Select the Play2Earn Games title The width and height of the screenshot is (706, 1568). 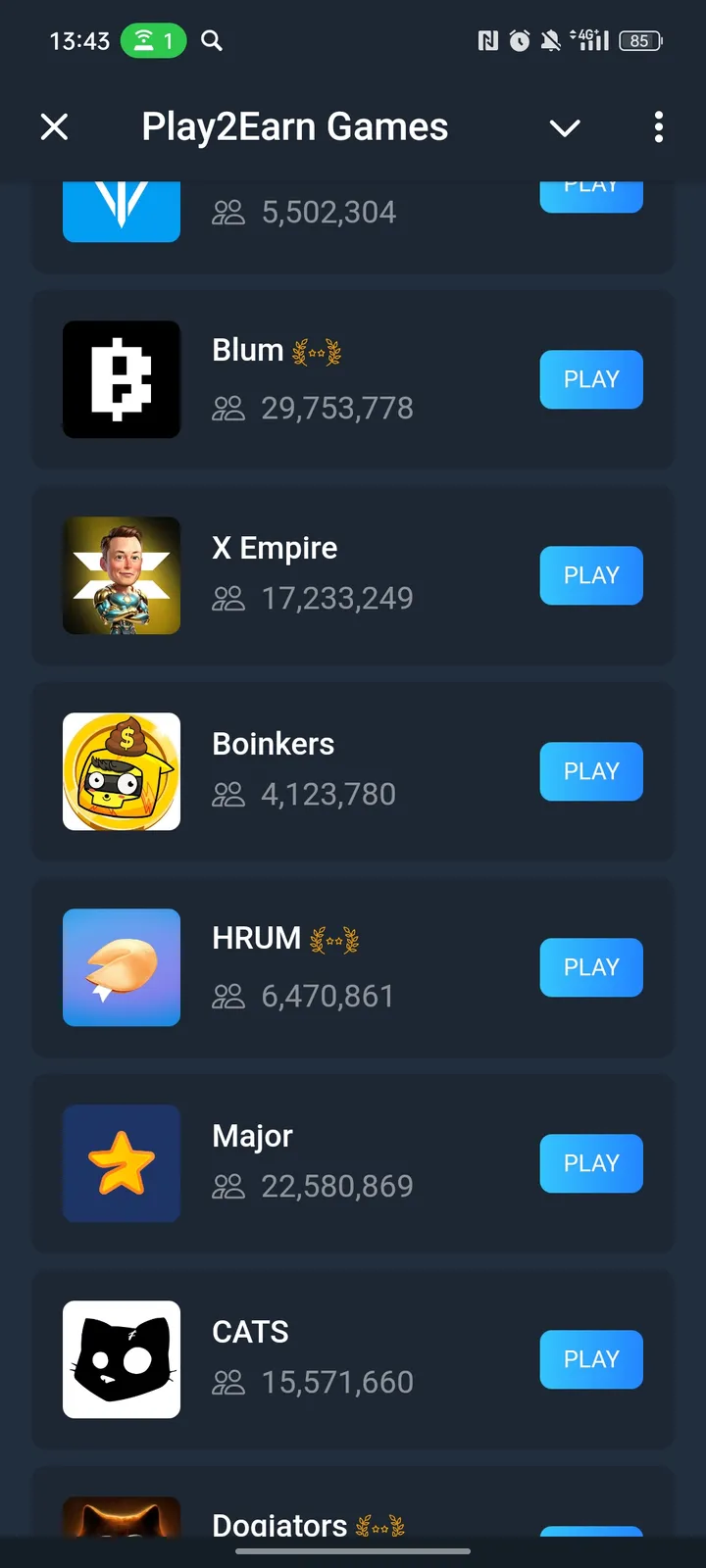click(x=294, y=127)
